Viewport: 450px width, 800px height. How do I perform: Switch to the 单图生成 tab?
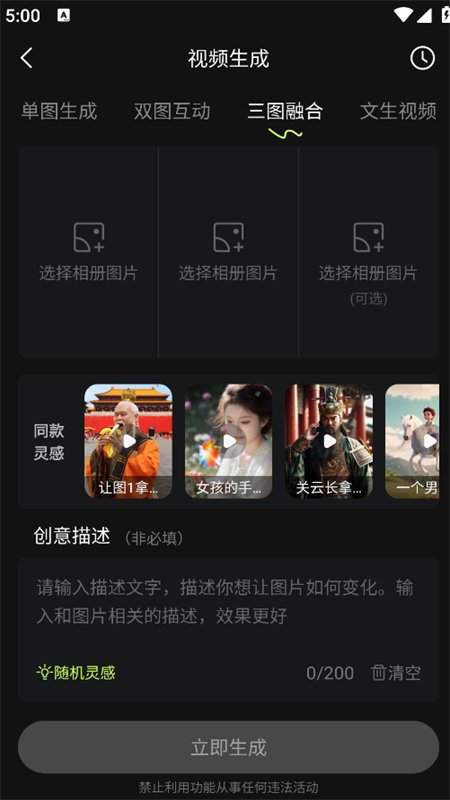pos(59,111)
